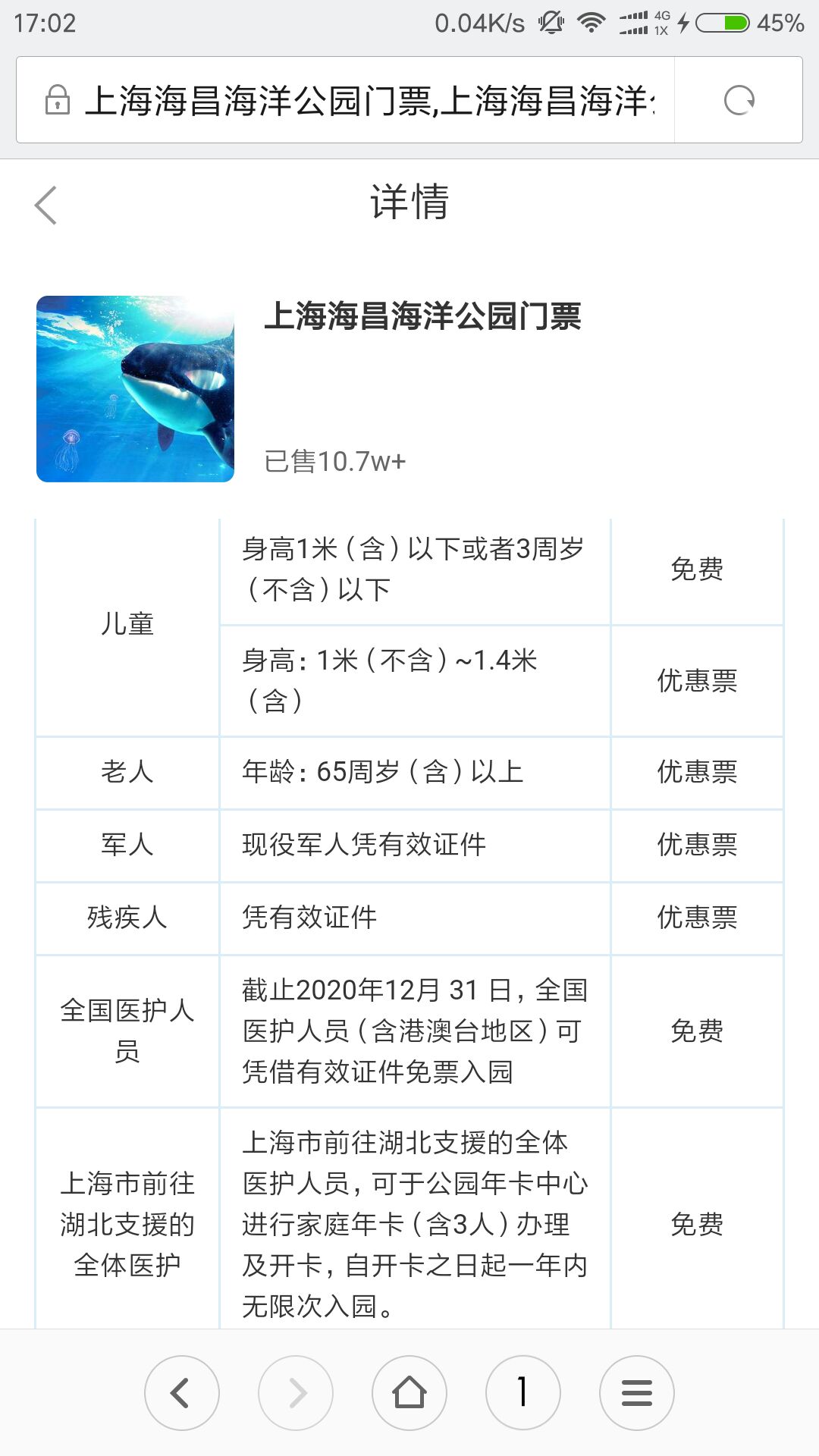Tap browser forward button in bottom toolbar

(x=296, y=1392)
